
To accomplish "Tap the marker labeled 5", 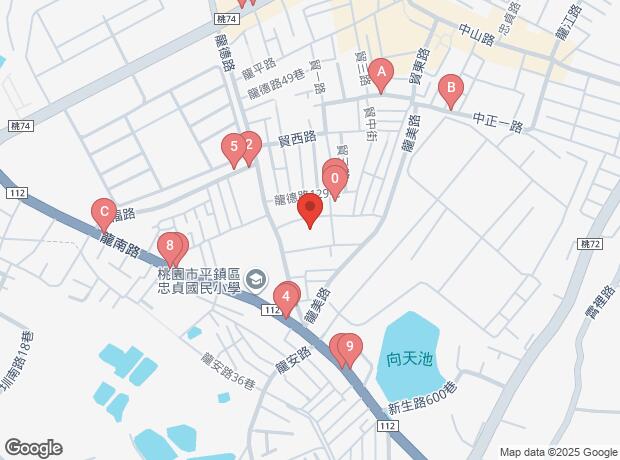I will tap(234, 150).
